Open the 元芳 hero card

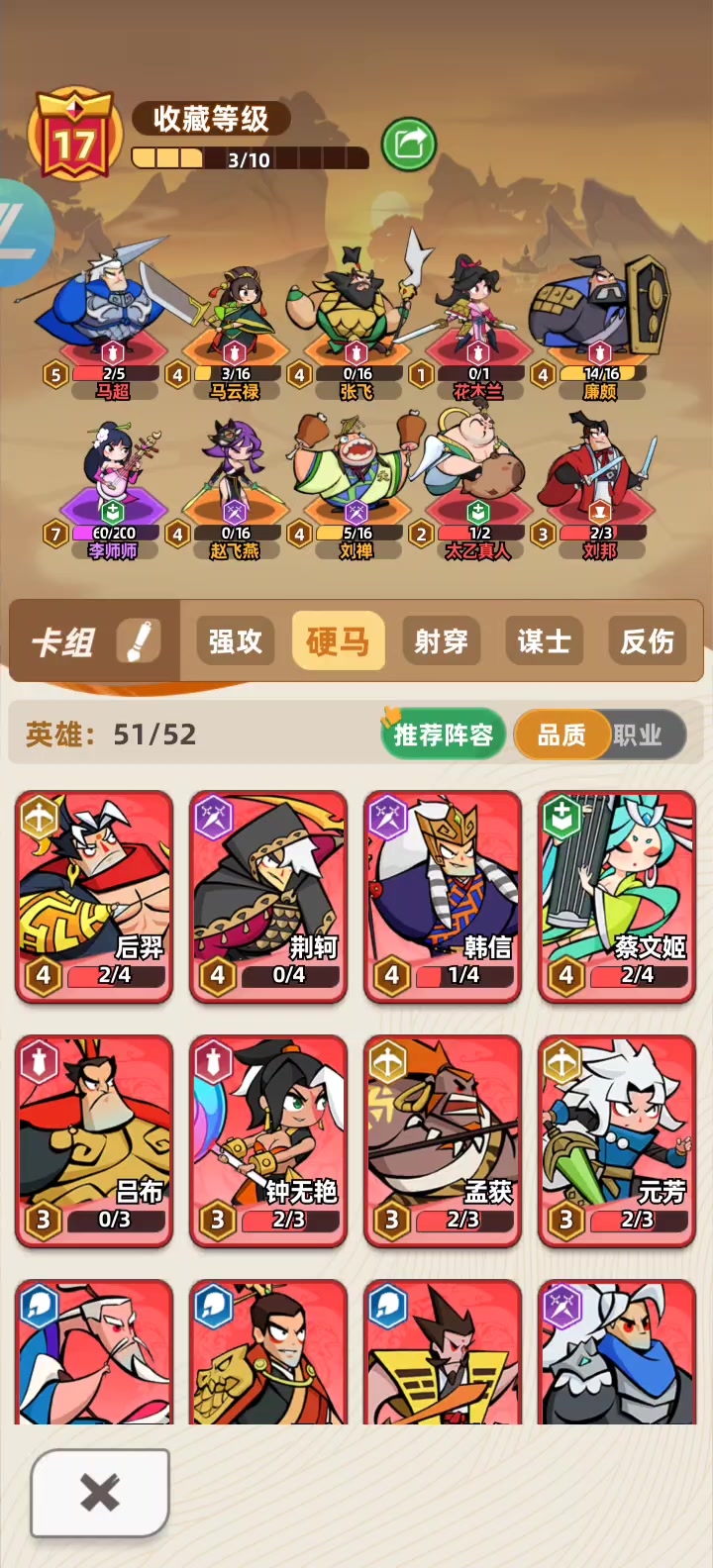pos(617,1140)
